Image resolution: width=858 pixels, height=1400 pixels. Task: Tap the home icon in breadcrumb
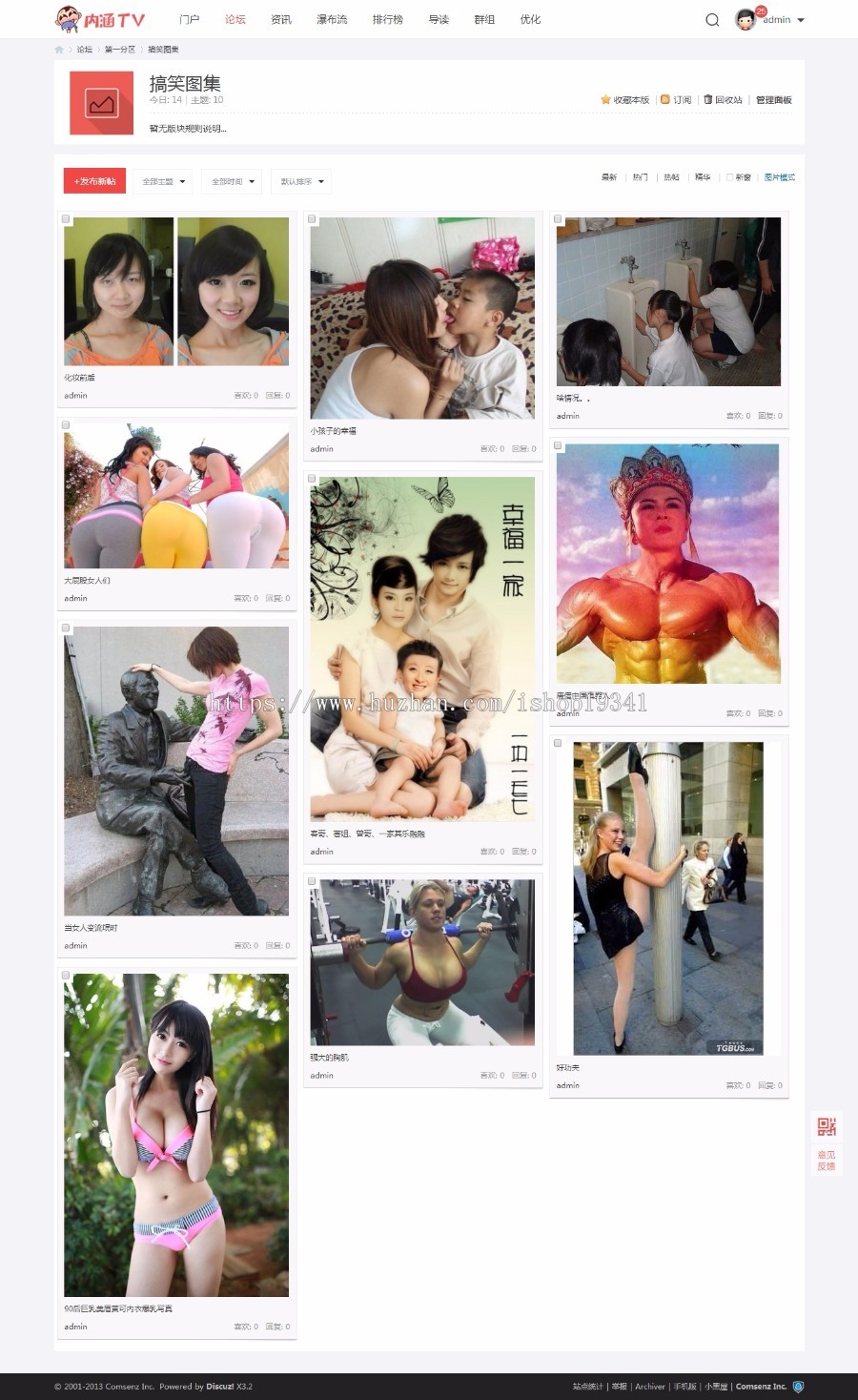(59, 50)
